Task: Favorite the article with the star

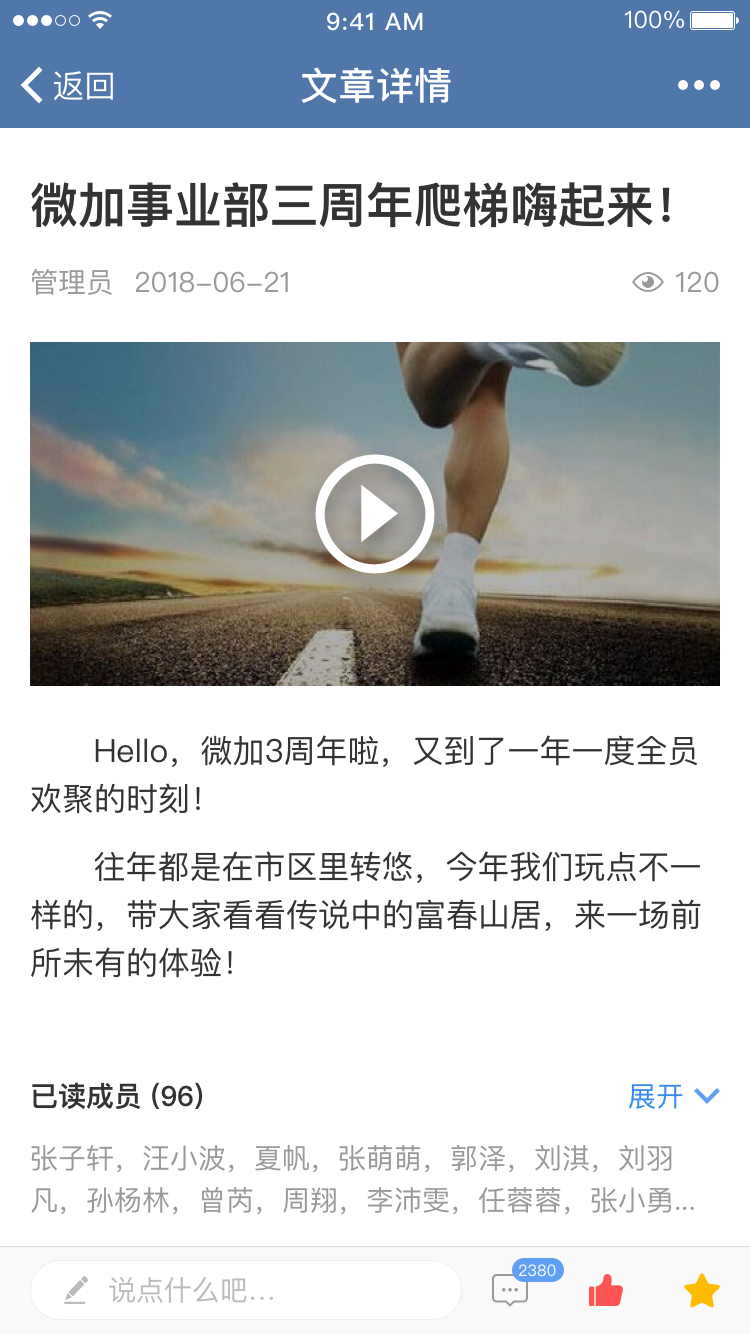Action: [701, 1290]
